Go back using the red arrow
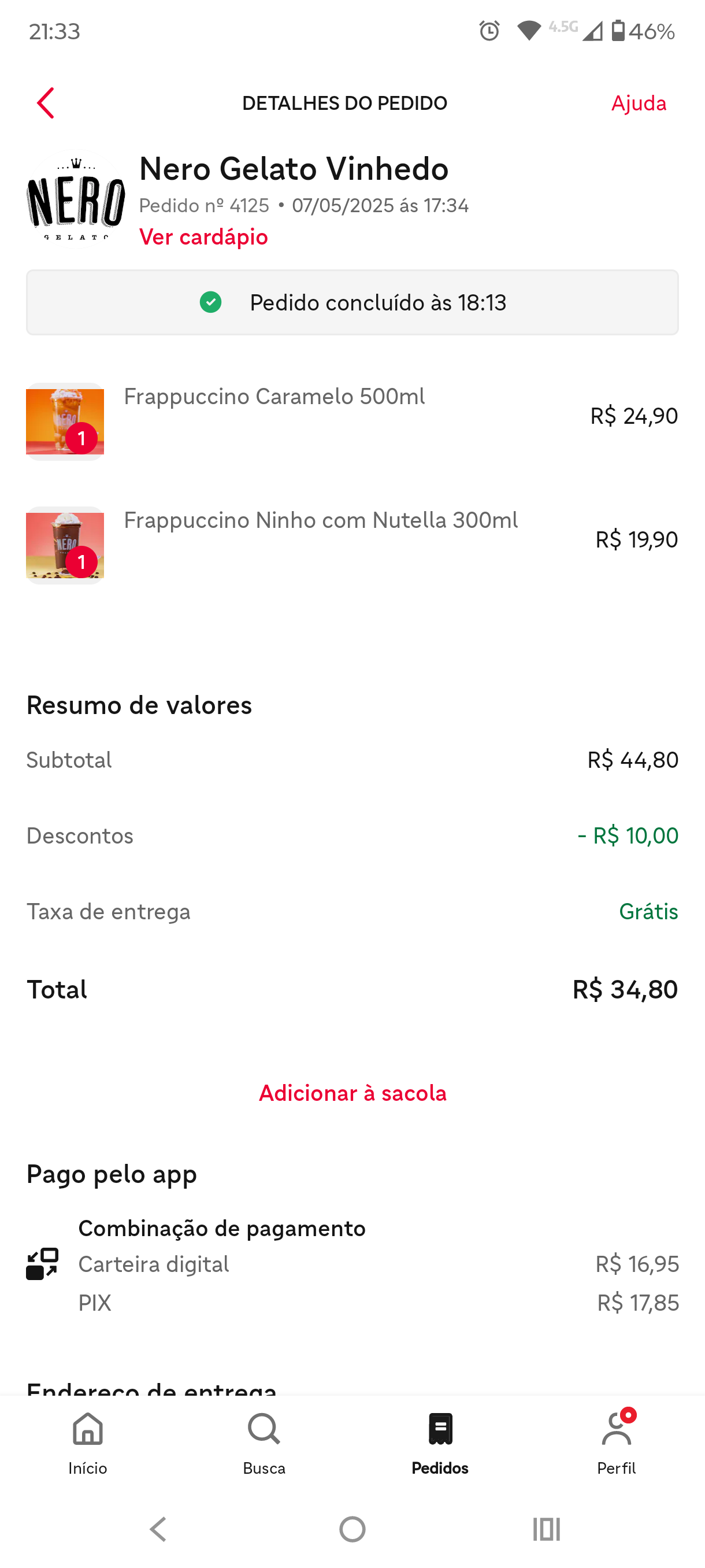705x1568 pixels. pyautogui.click(x=46, y=103)
